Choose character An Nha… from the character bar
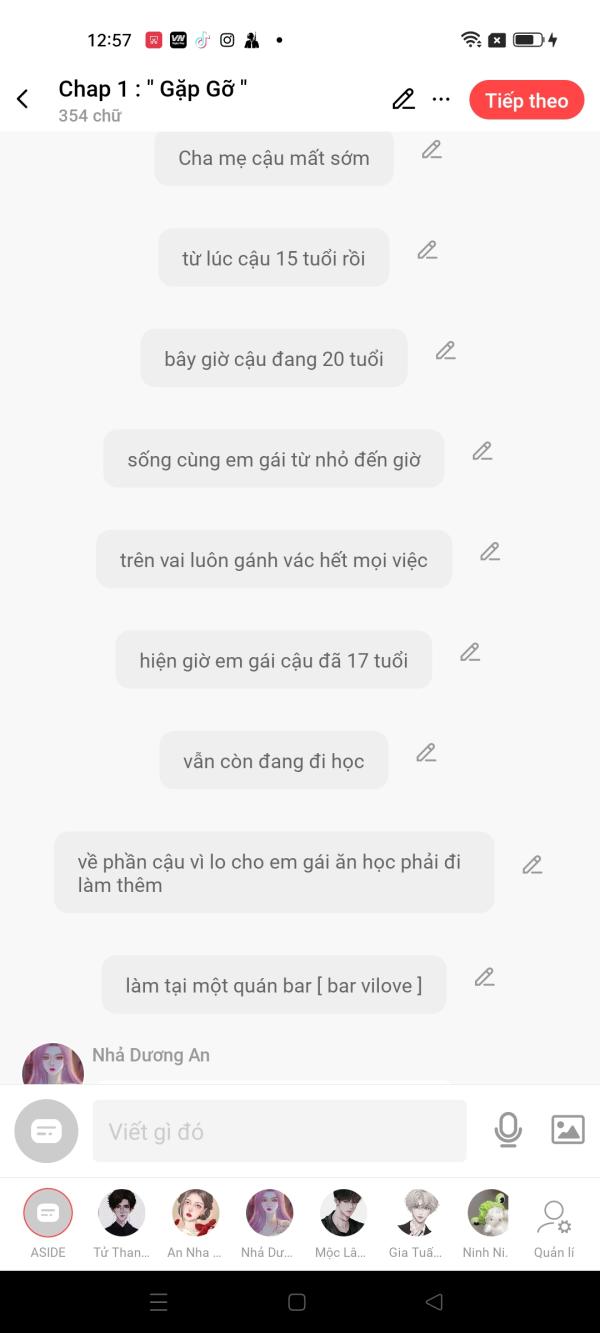The height and width of the screenshot is (1333, 600). (195, 1213)
